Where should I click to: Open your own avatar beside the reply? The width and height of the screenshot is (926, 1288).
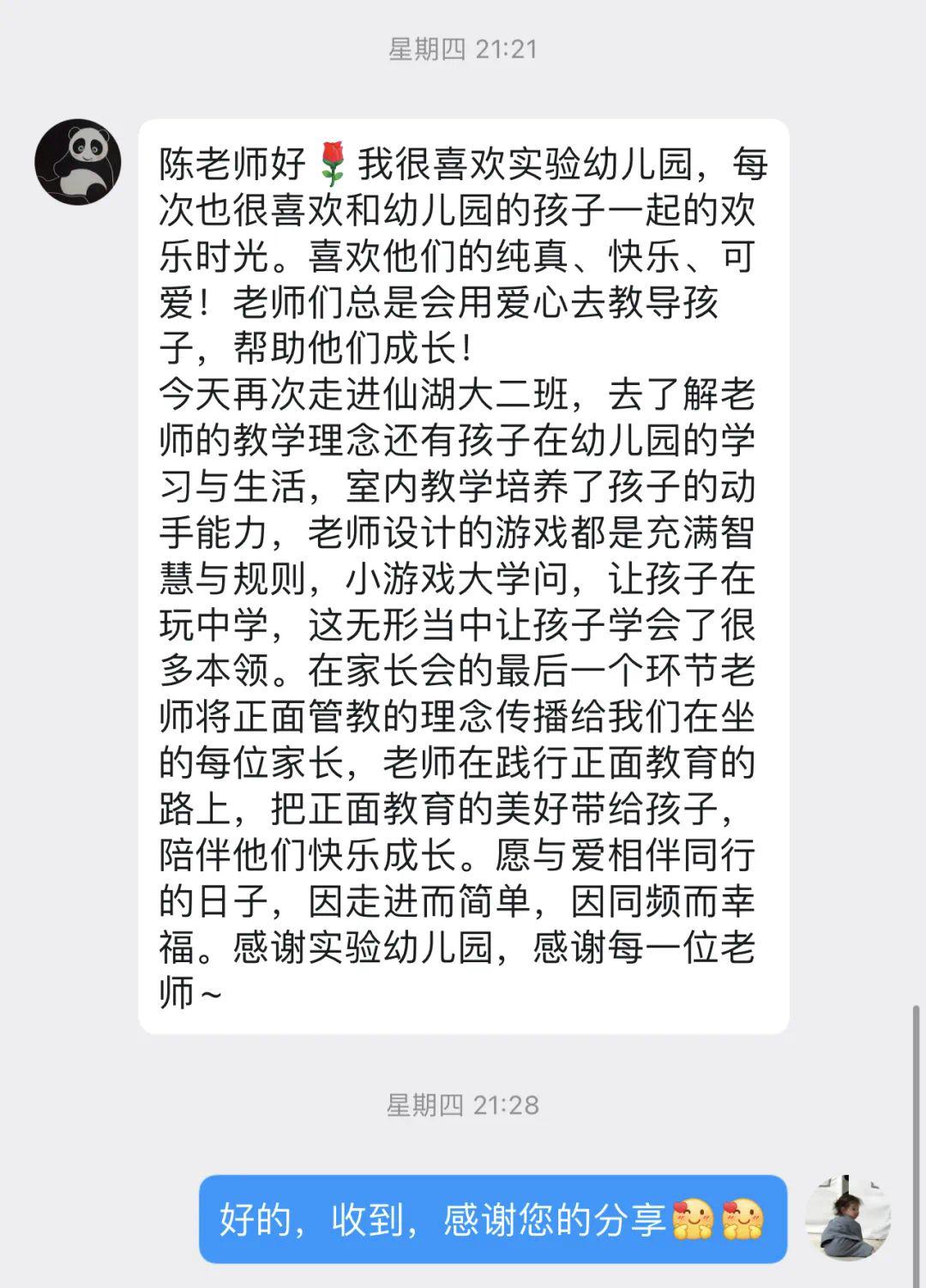[847, 1218]
